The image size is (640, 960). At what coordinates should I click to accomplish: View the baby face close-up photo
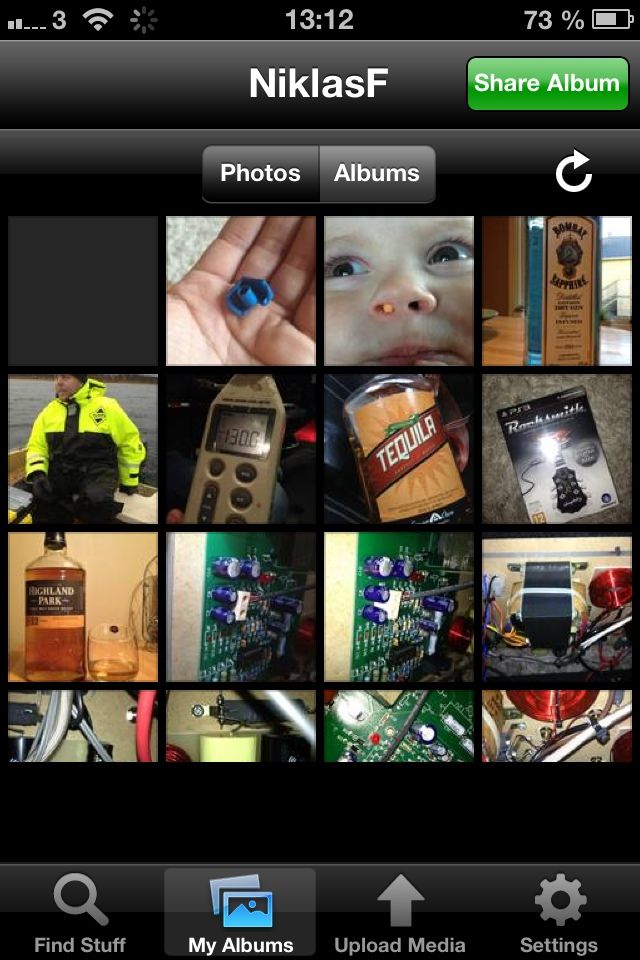[x=399, y=291]
